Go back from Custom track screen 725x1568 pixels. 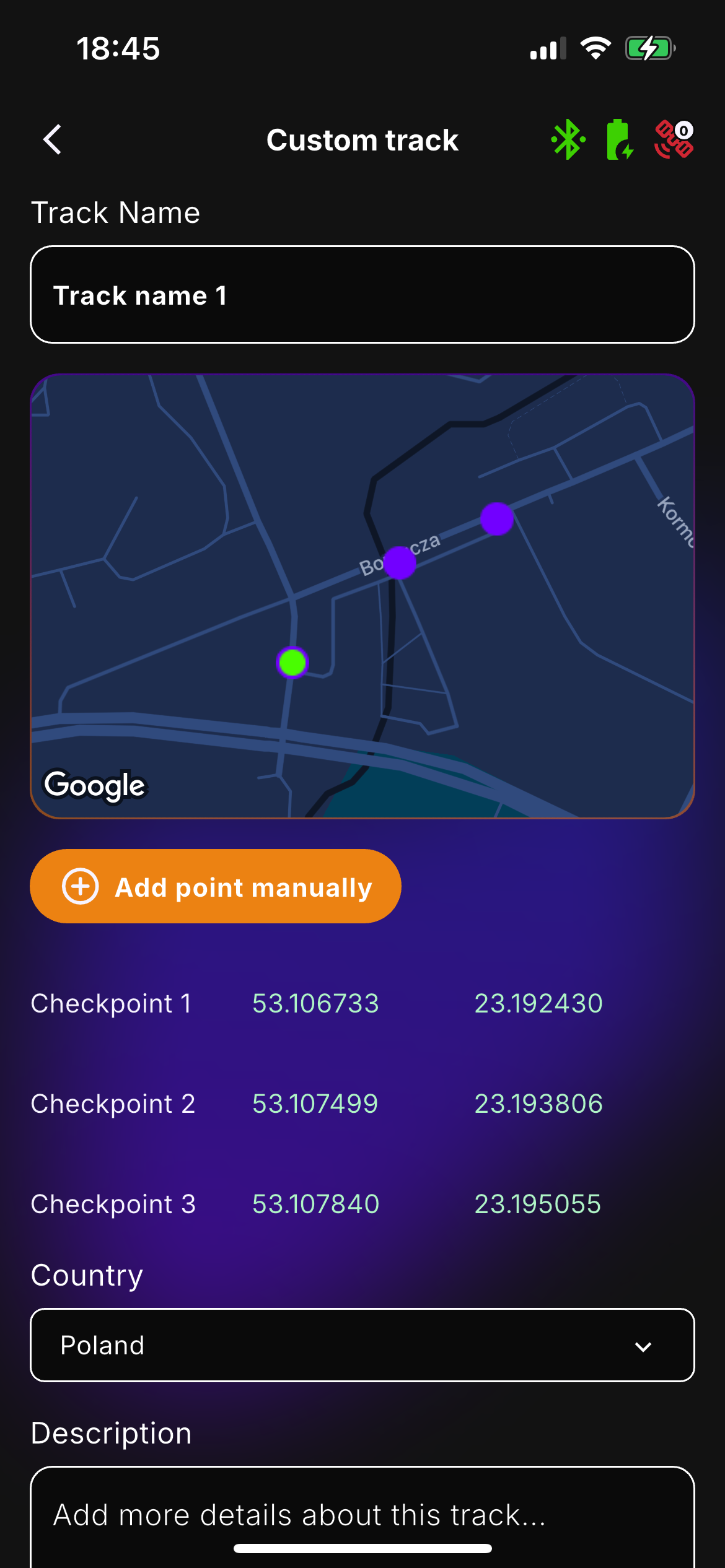pos(53,140)
